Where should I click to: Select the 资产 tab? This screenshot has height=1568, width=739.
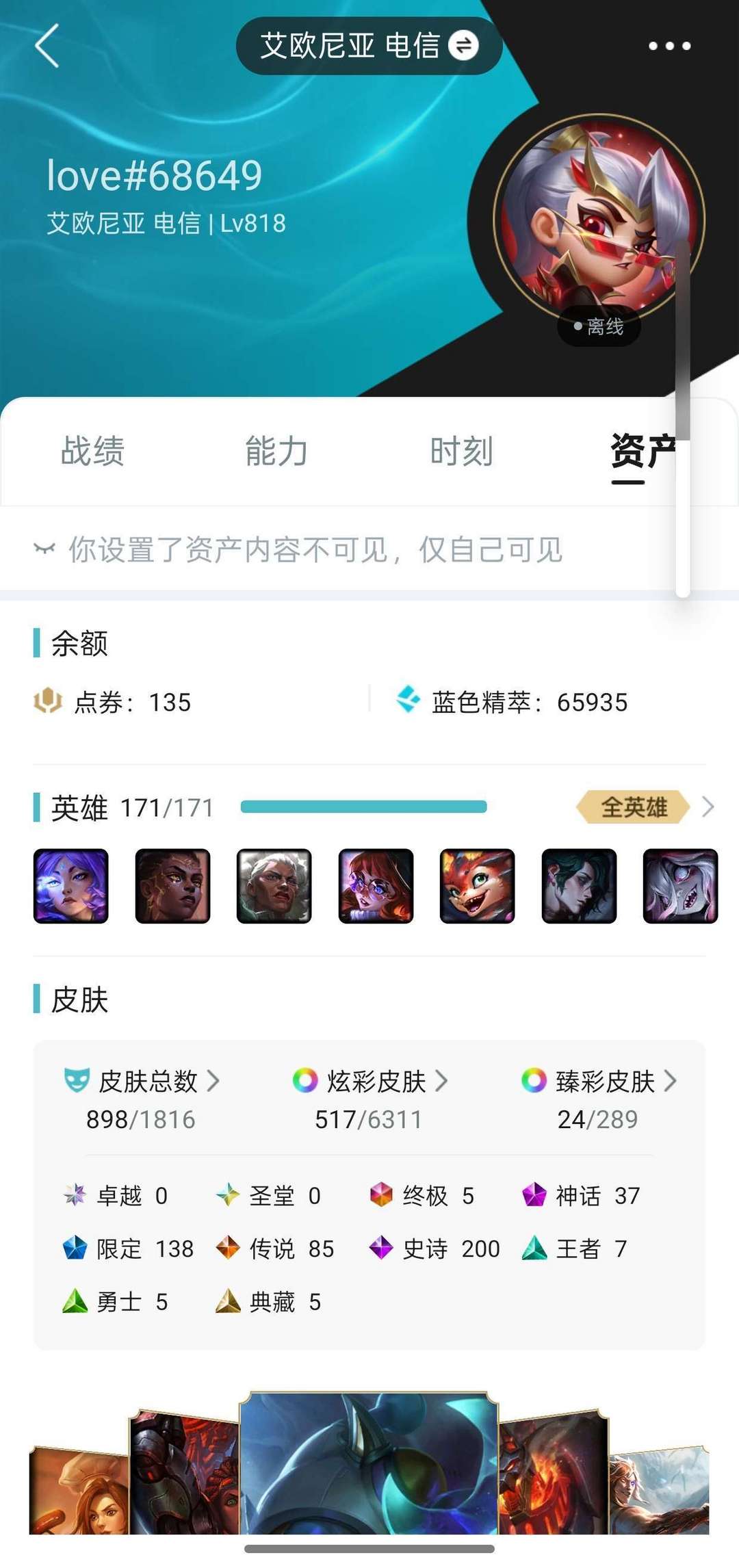[643, 452]
